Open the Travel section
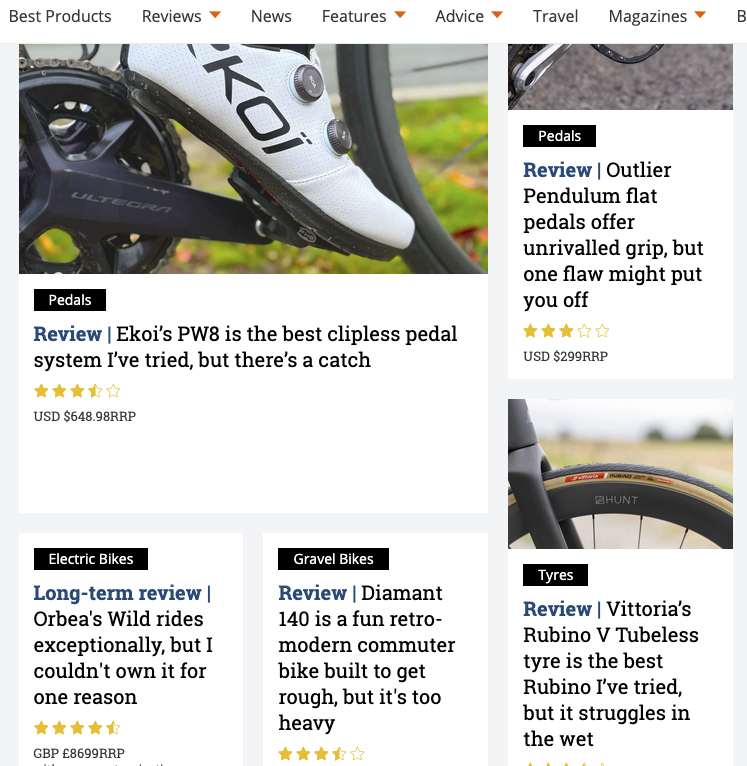 555,16
